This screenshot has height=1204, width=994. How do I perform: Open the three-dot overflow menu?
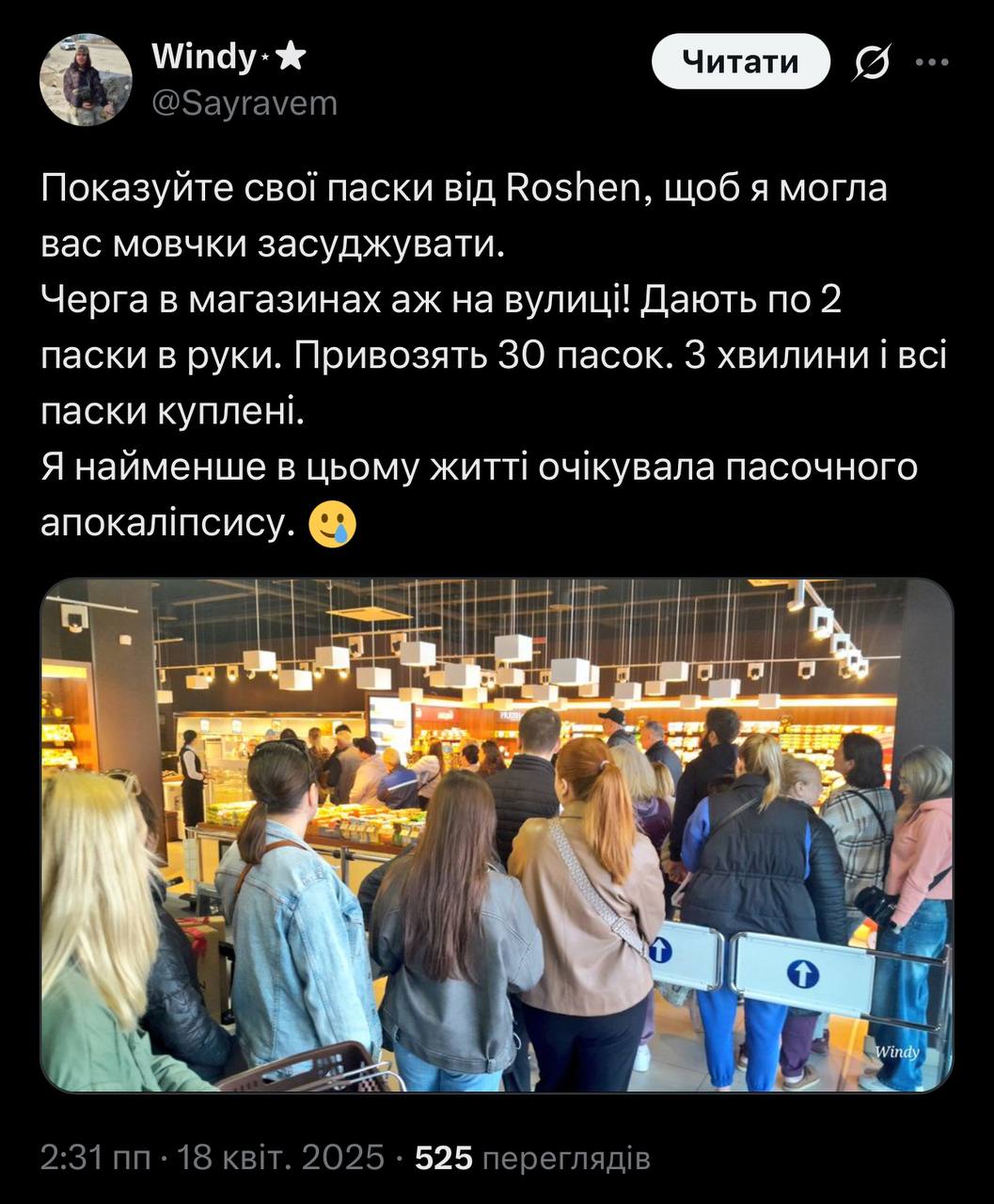click(x=932, y=63)
